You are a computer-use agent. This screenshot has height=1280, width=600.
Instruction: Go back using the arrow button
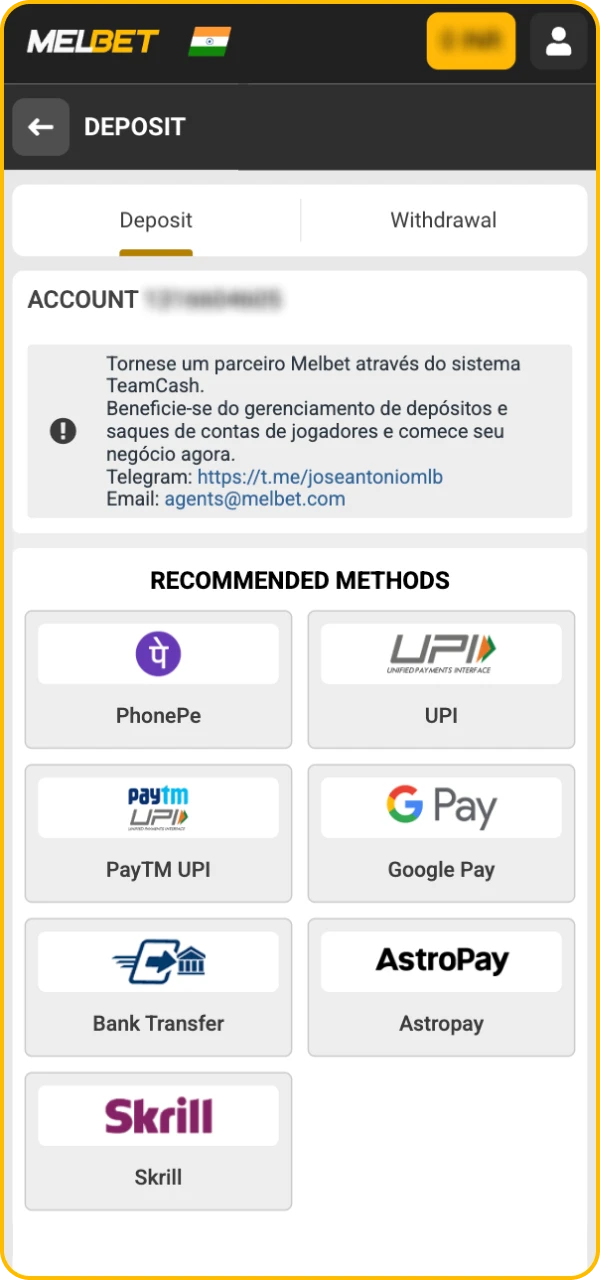[x=41, y=127]
